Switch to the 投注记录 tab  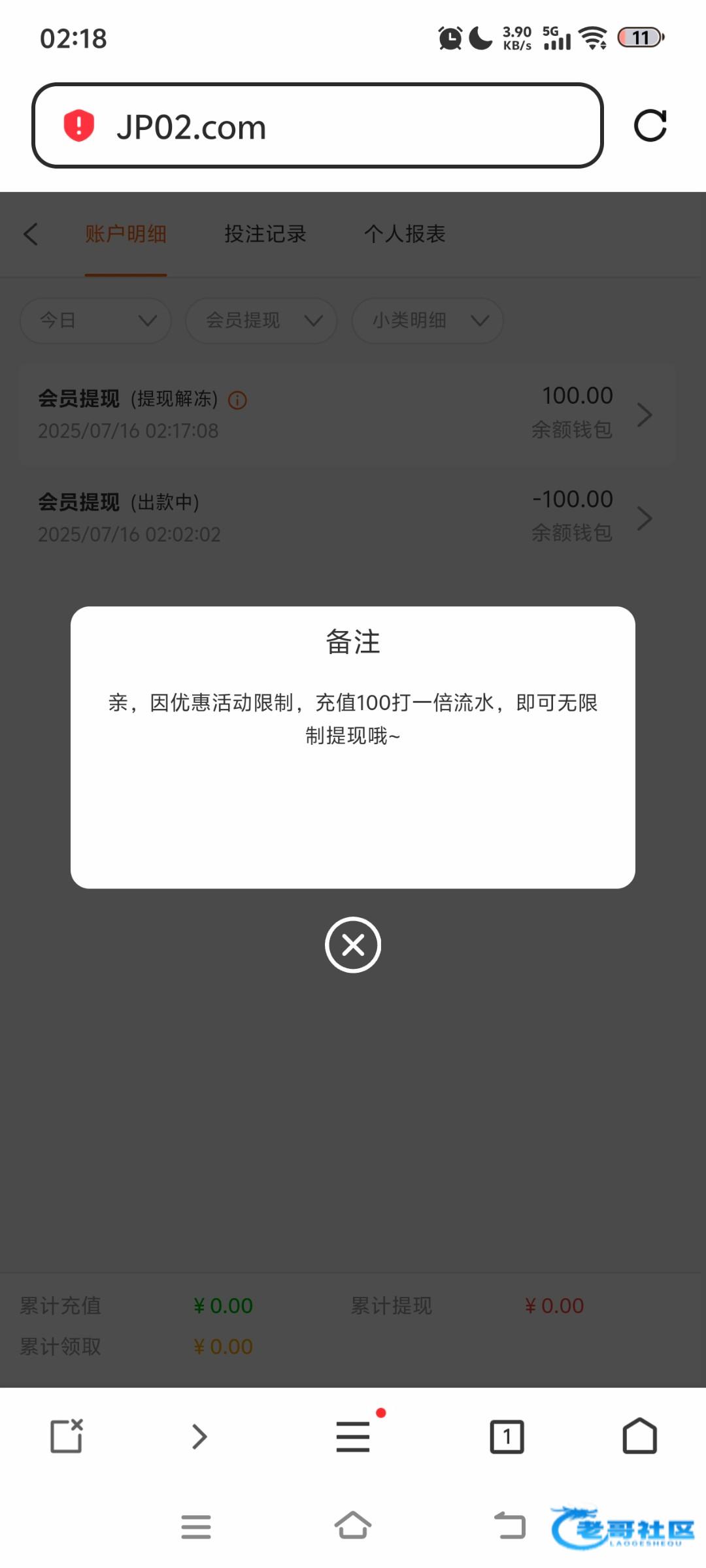tap(265, 234)
